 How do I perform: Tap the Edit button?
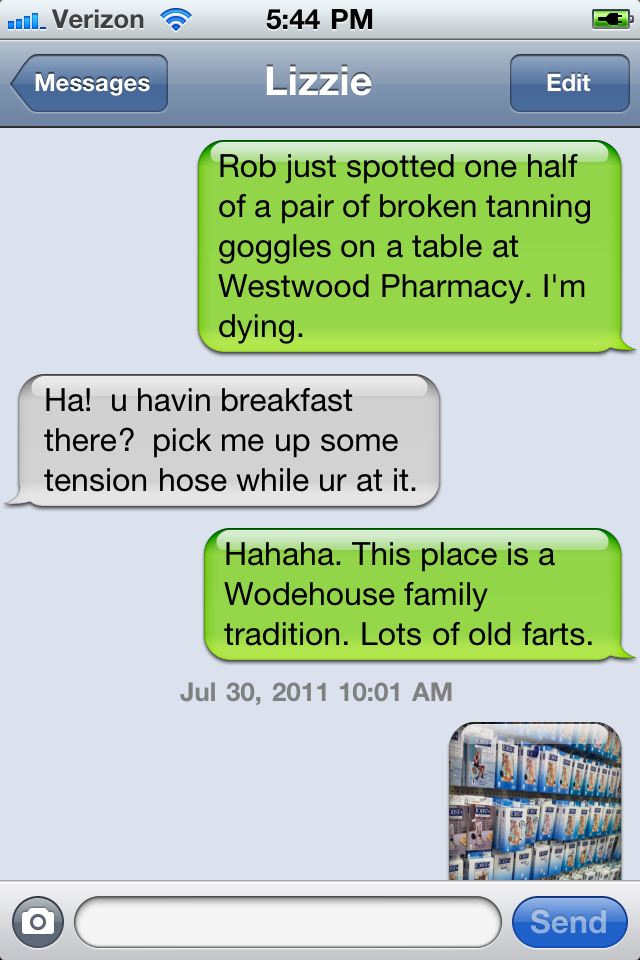click(x=568, y=83)
